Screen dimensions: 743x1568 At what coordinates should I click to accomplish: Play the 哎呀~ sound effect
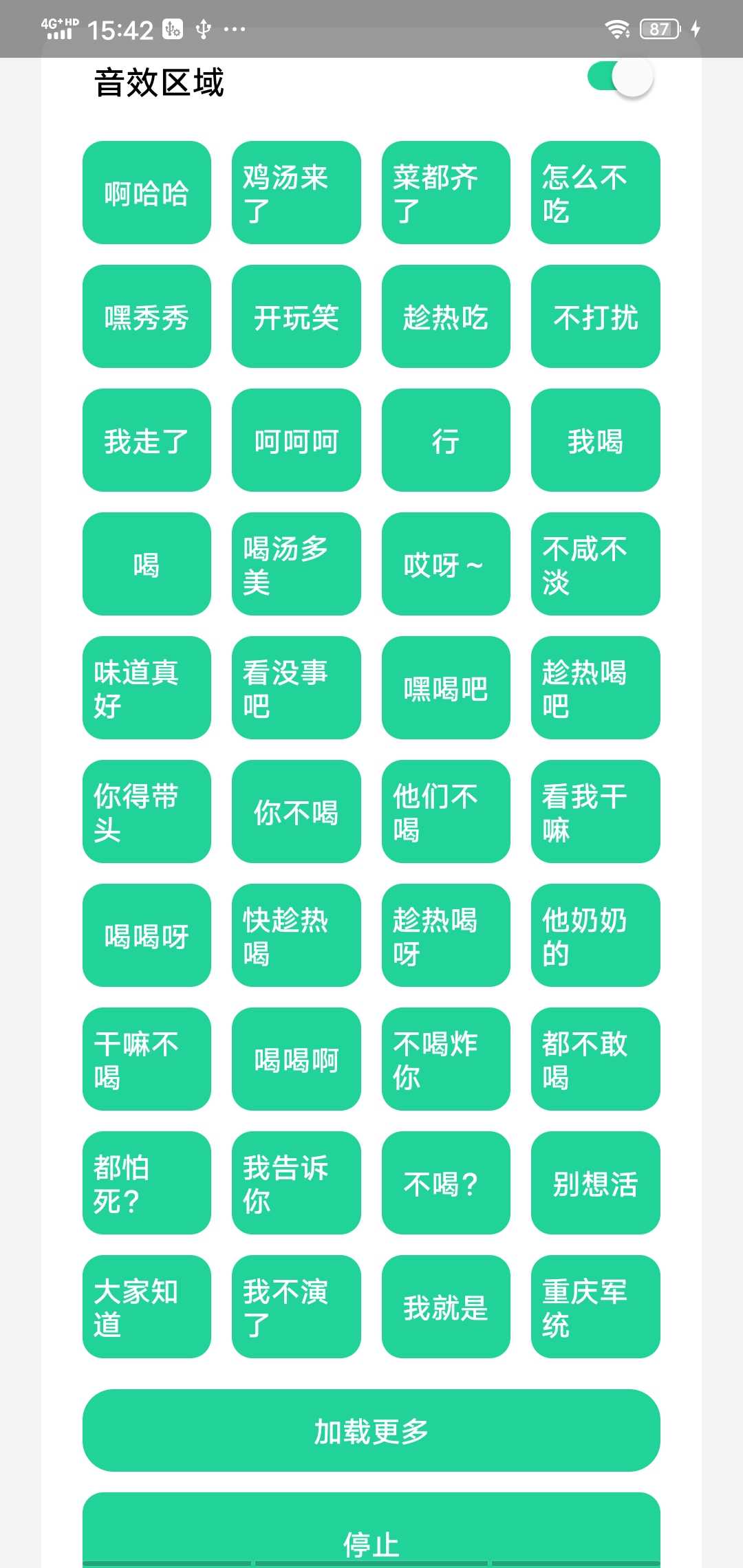[x=446, y=564]
